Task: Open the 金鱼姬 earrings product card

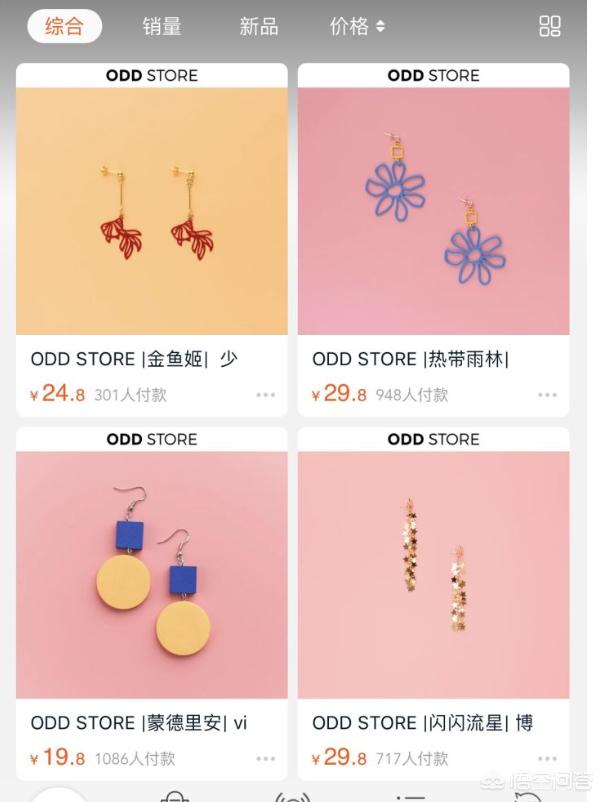Action: pos(152,212)
